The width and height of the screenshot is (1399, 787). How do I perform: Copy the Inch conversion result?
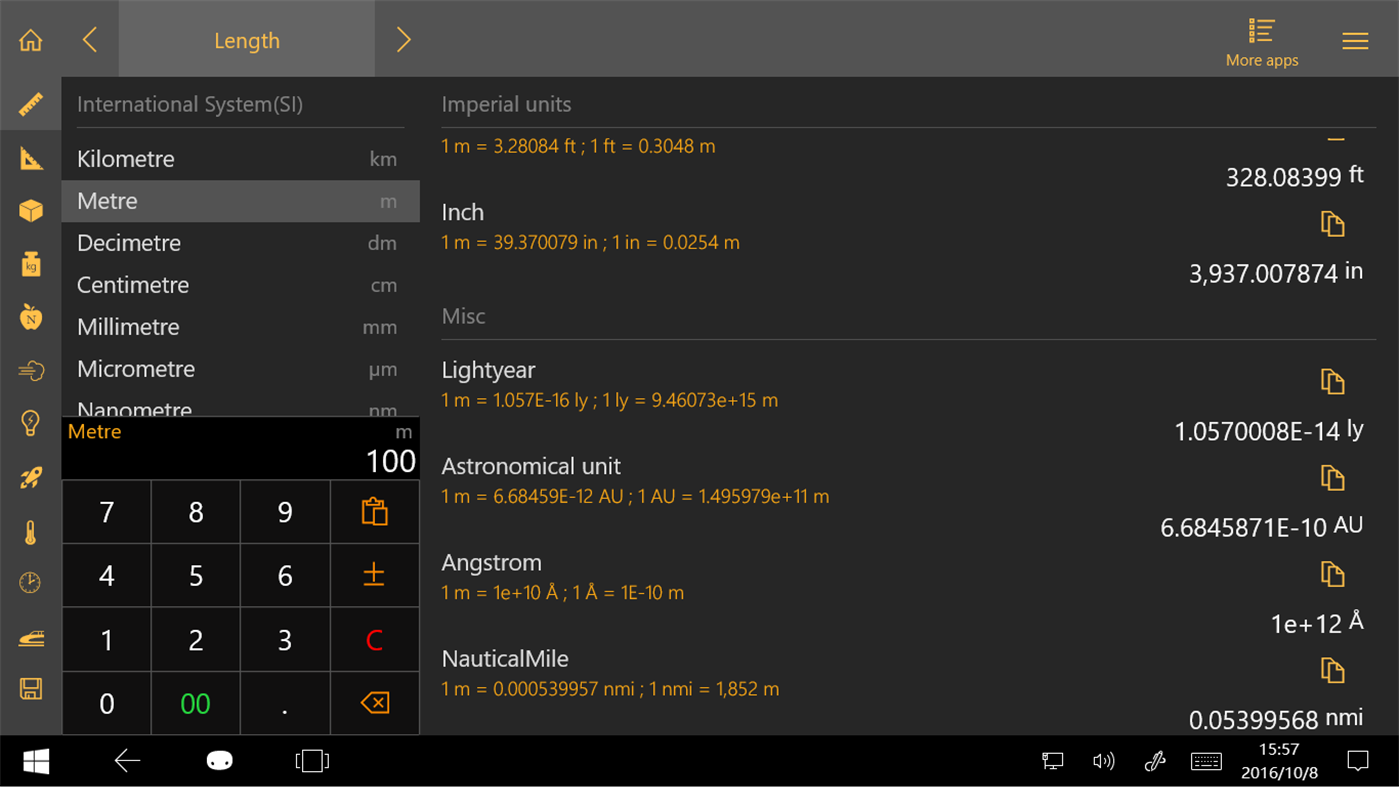coord(1332,224)
